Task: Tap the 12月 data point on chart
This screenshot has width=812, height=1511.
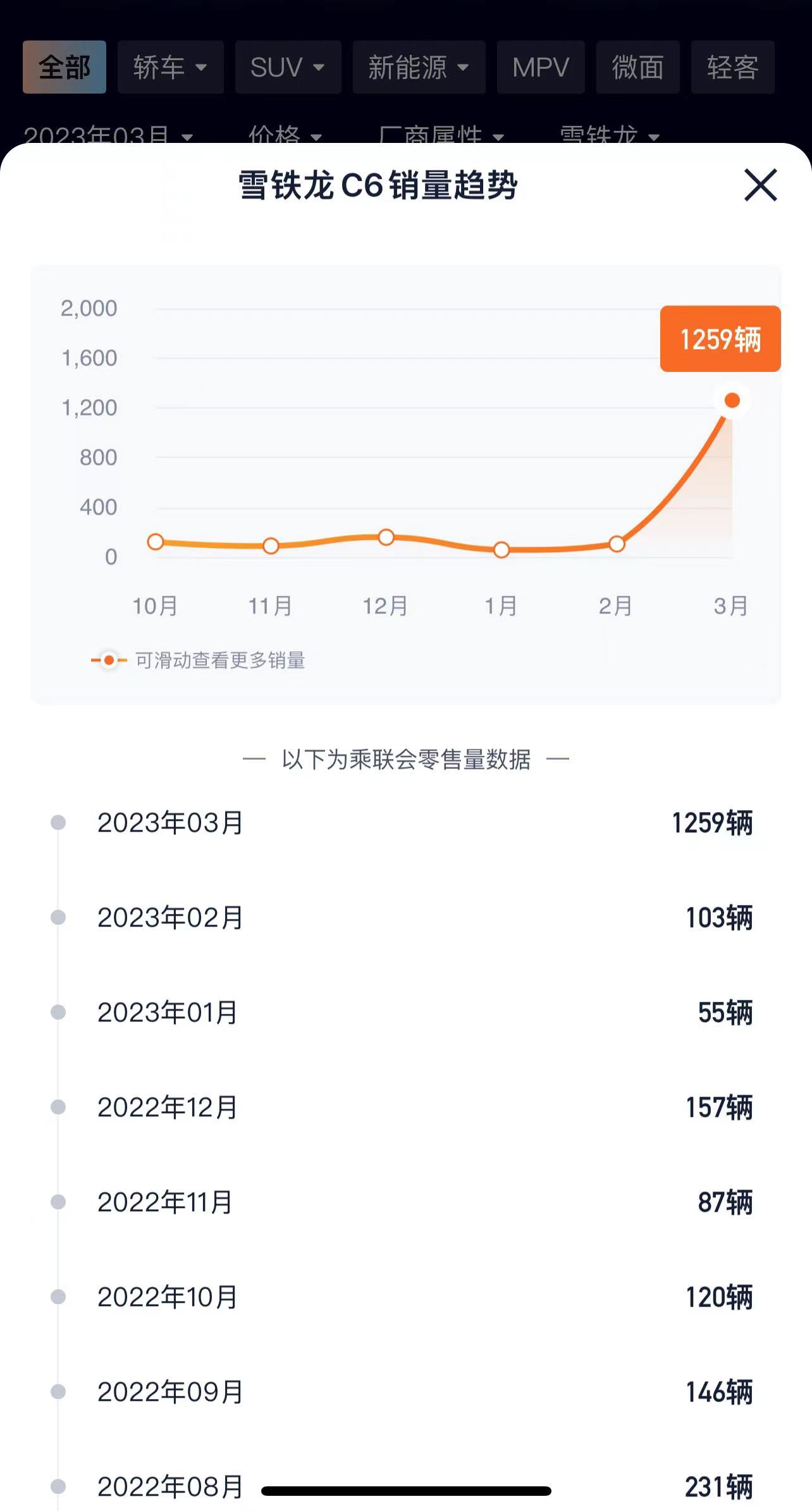Action: 386,538
